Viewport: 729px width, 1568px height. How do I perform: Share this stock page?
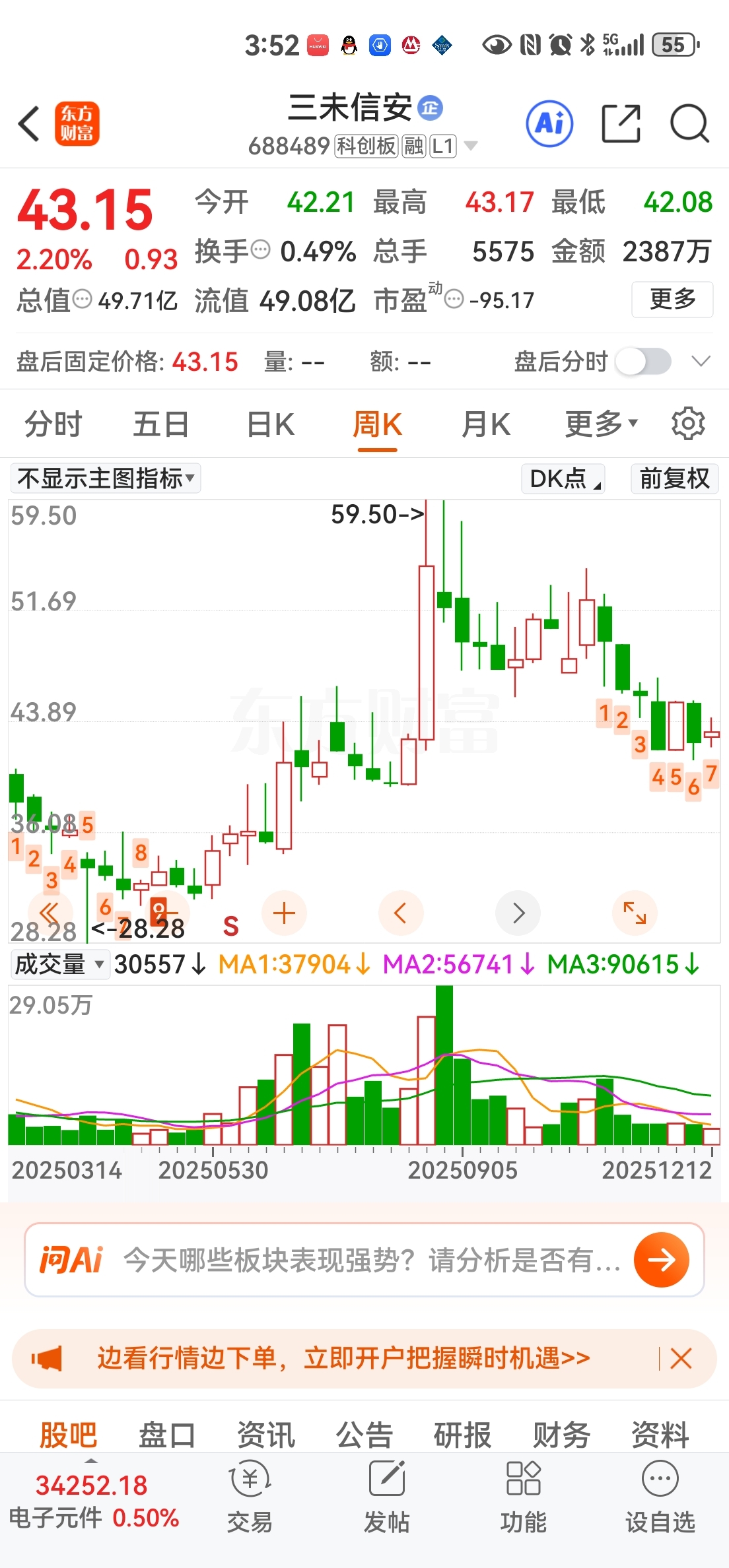pyautogui.click(x=621, y=123)
